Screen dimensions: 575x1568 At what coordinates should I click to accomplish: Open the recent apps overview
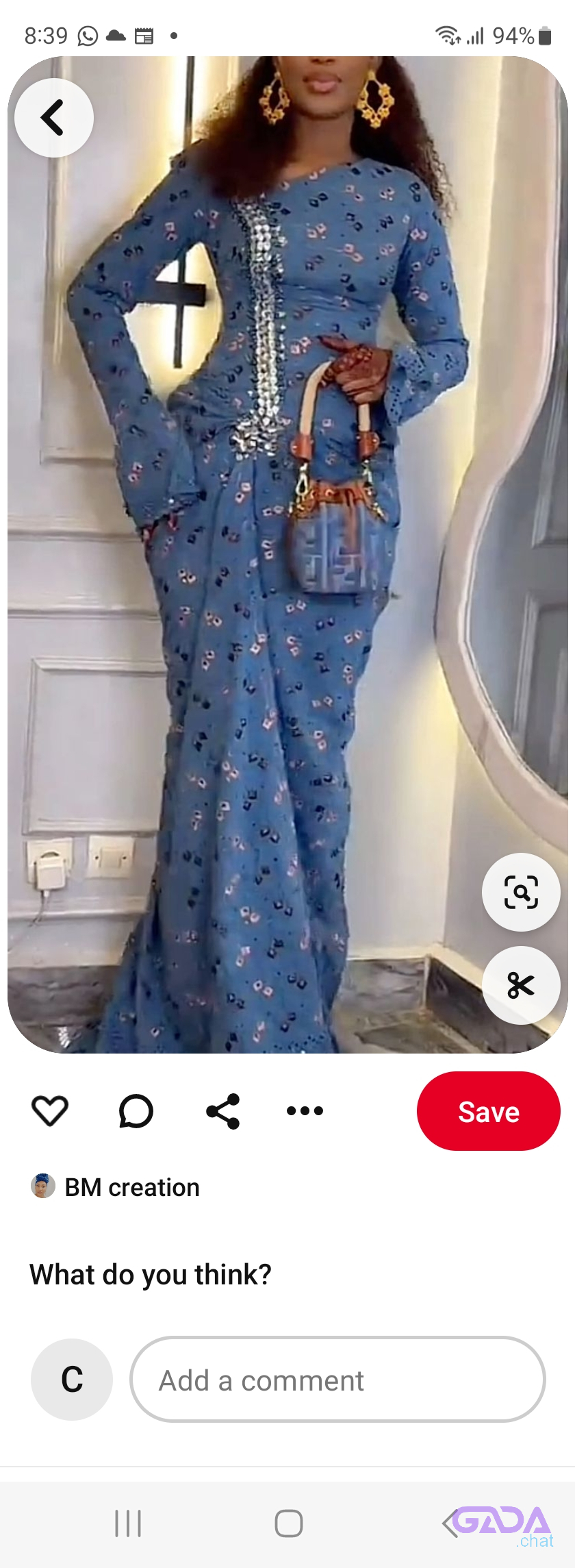[x=128, y=1523]
